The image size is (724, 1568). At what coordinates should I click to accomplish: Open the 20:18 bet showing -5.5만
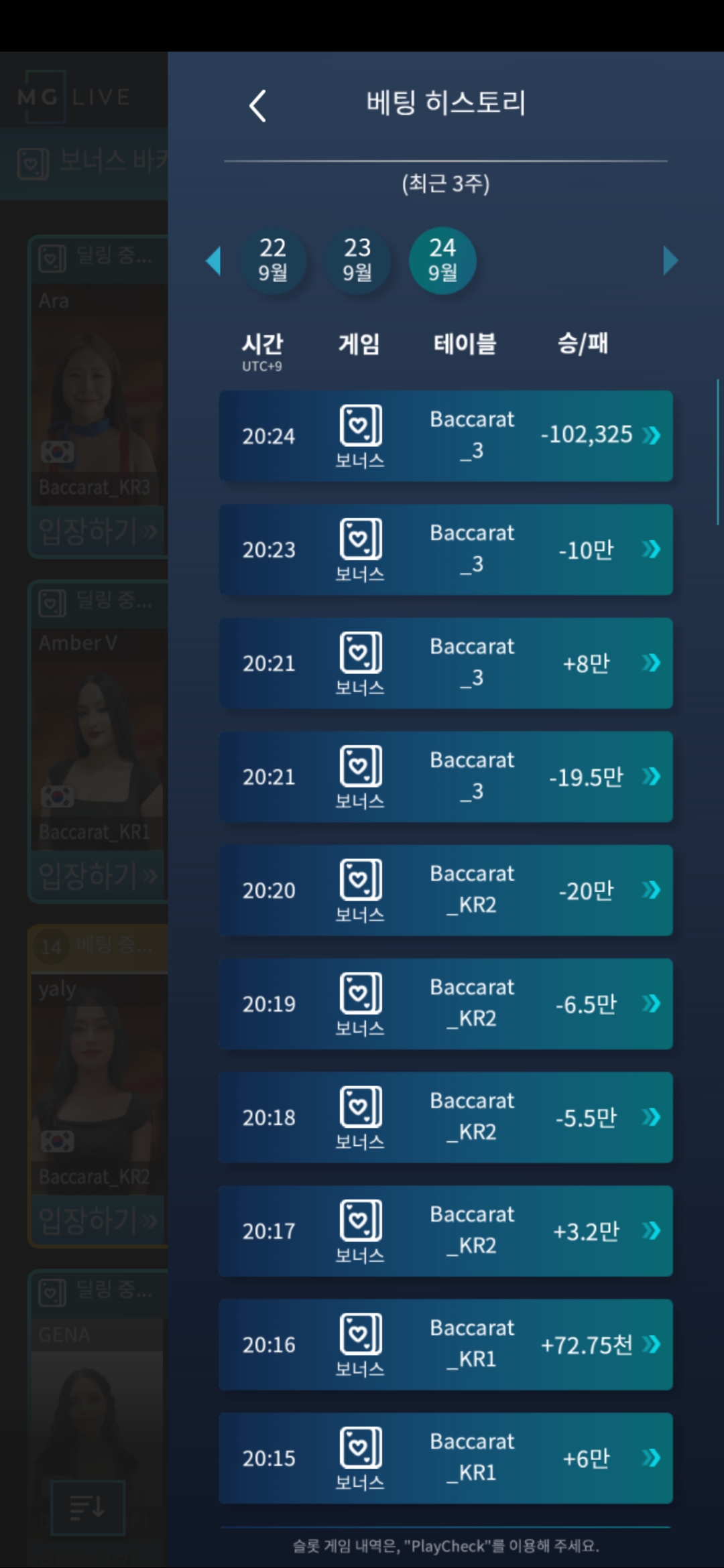click(x=446, y=1118)
